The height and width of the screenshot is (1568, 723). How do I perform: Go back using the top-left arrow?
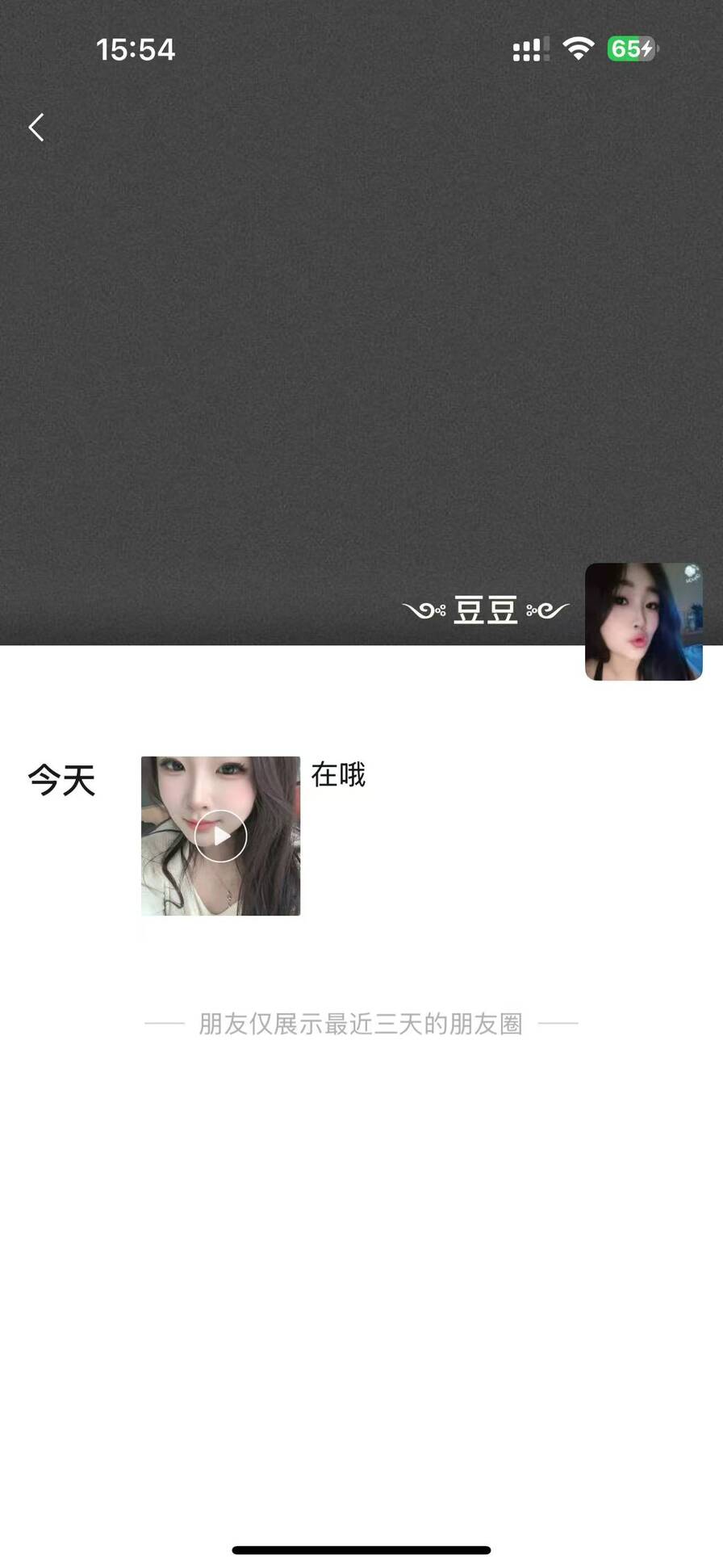[x=36, y=128]
